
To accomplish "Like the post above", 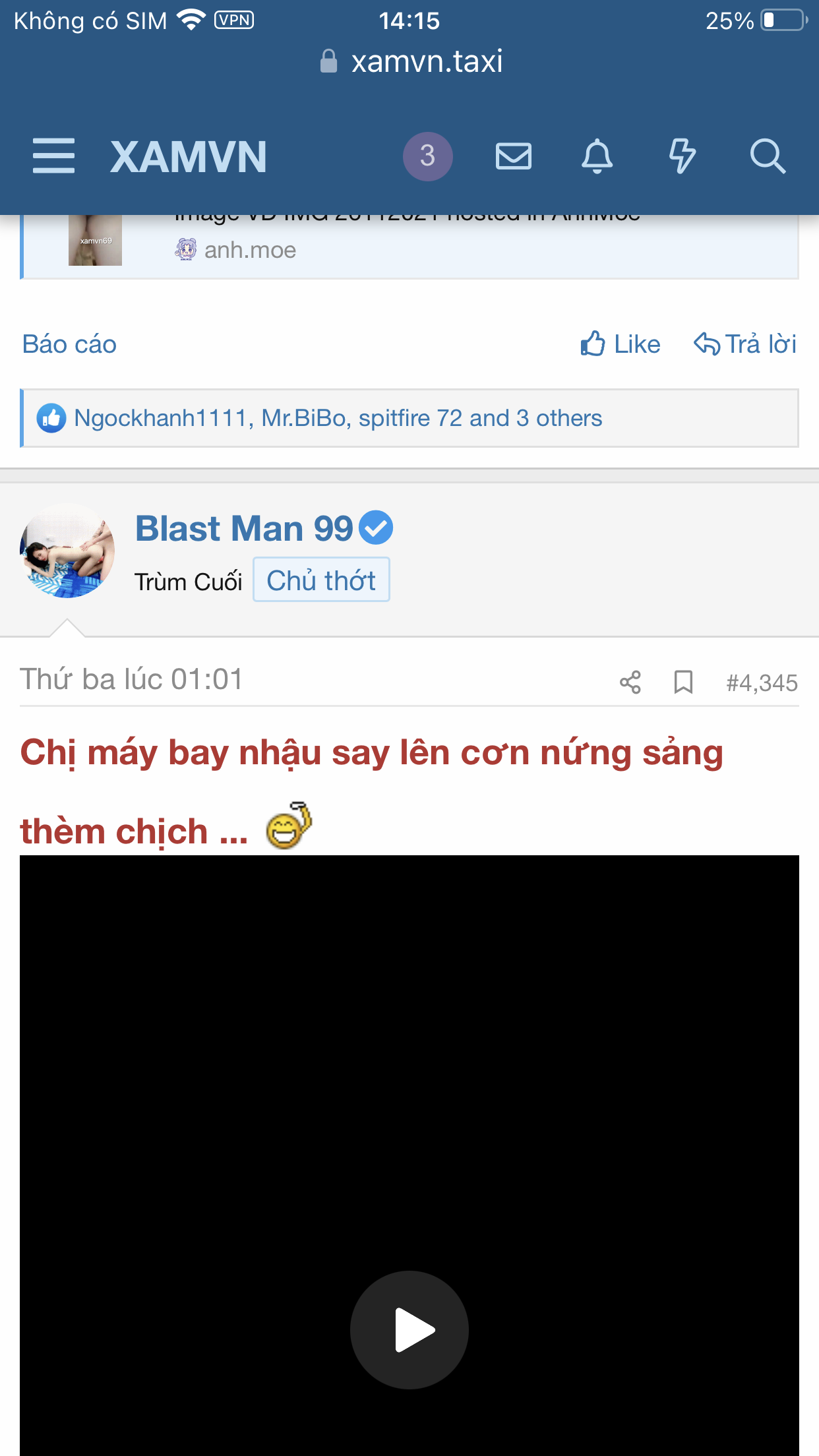I will pos(621,344).
